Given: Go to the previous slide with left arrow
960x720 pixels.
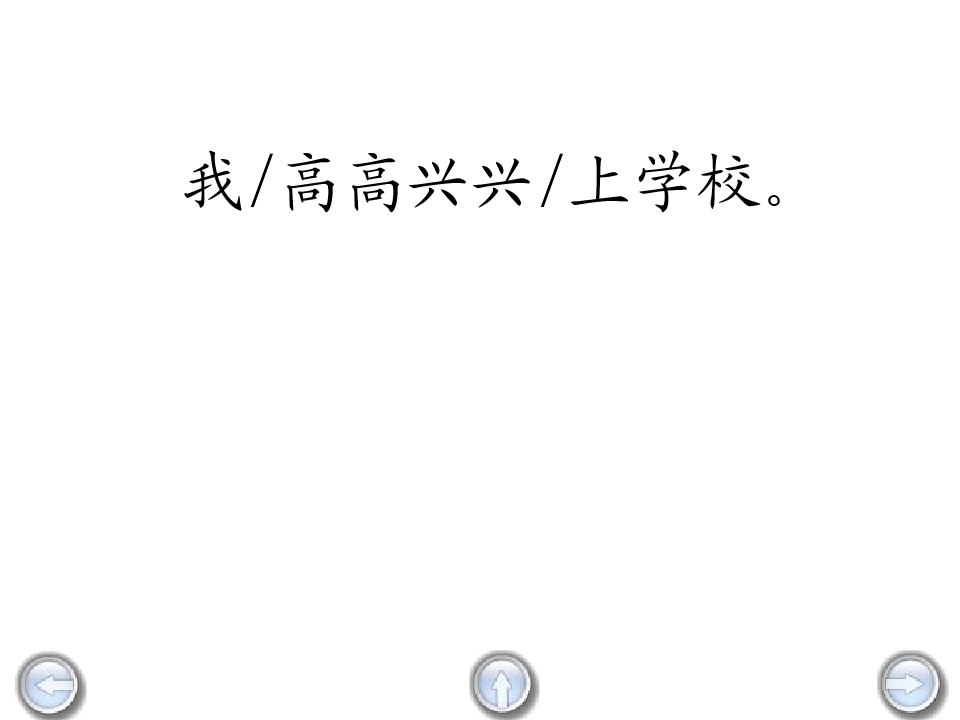Looking at the screenshot, I should click(51, 686).
